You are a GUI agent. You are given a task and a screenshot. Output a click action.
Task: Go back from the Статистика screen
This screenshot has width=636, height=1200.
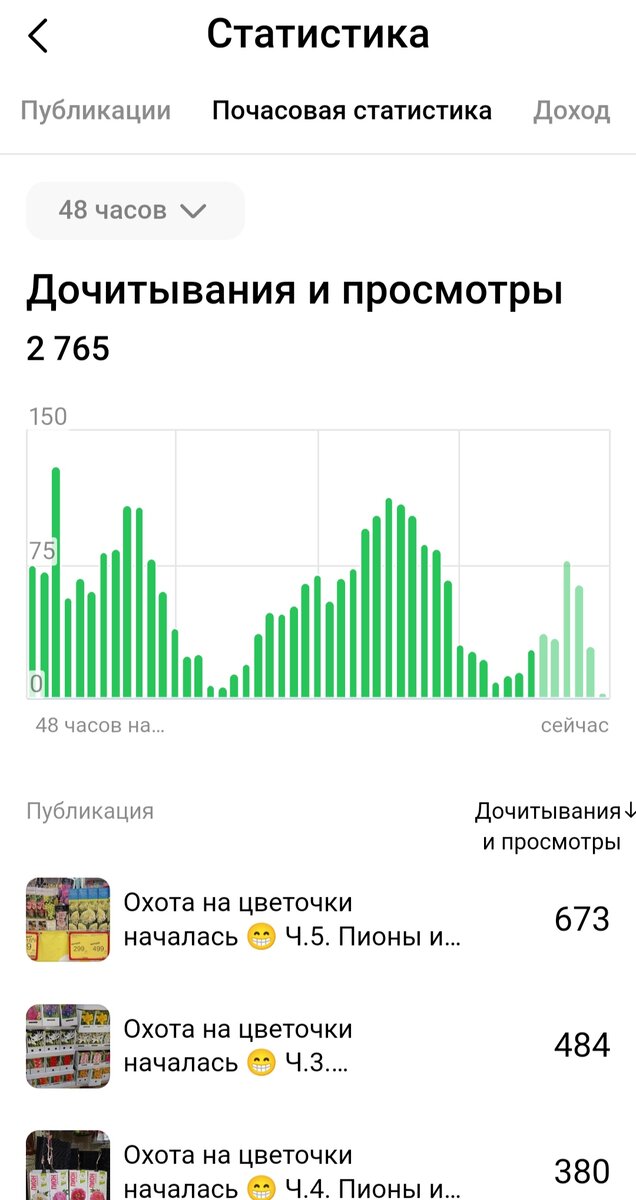38,36
